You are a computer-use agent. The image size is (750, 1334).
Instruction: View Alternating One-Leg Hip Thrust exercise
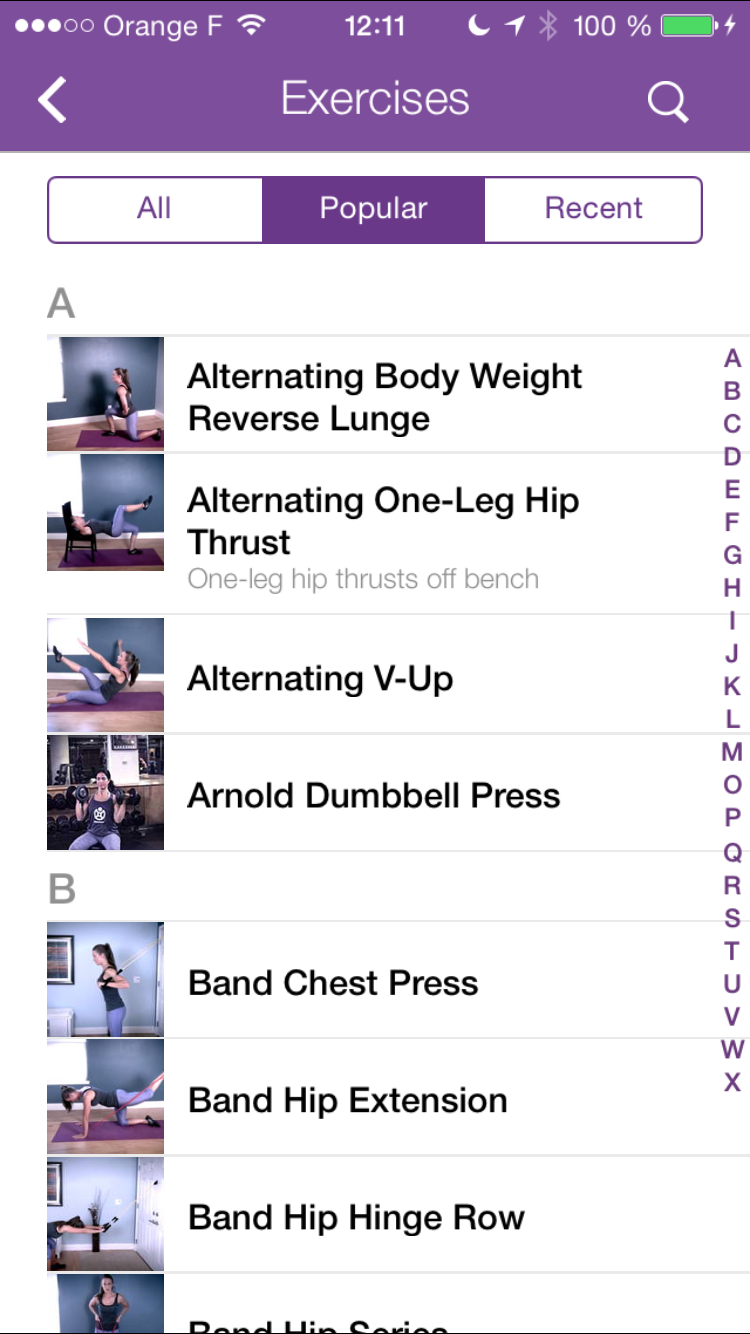click(x=385, y=535)
